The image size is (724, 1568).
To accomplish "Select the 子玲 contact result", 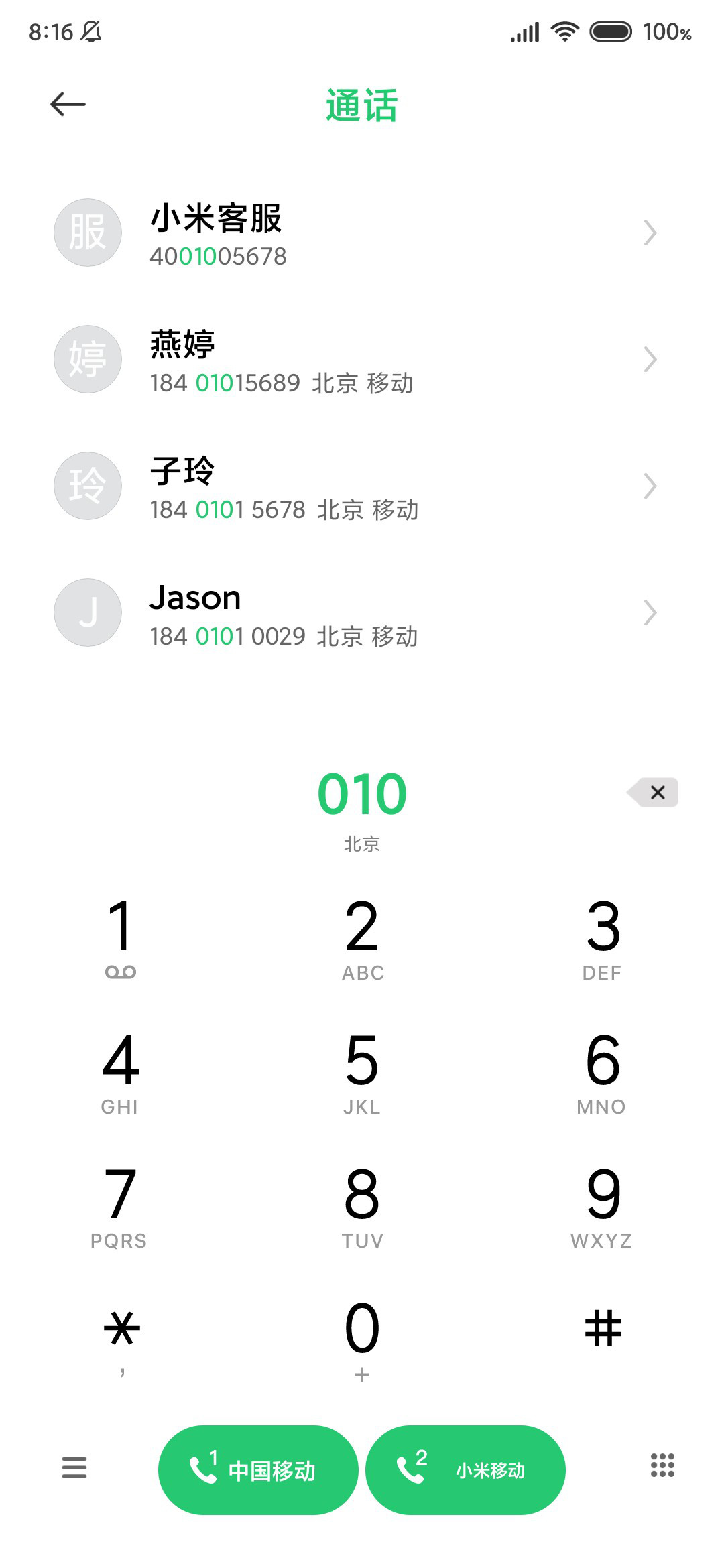I will click(362, 486).
